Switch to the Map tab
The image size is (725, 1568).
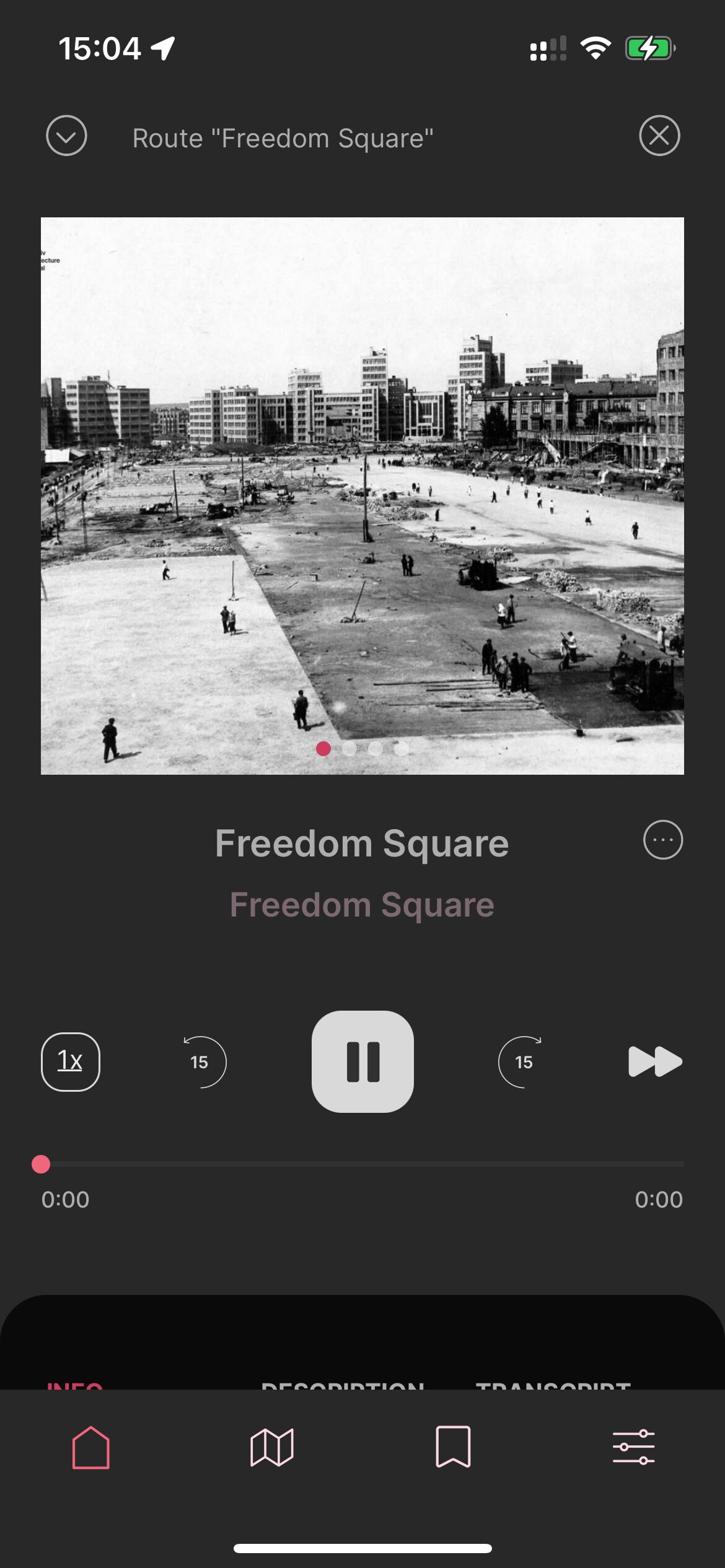(x=272, y=1447)
